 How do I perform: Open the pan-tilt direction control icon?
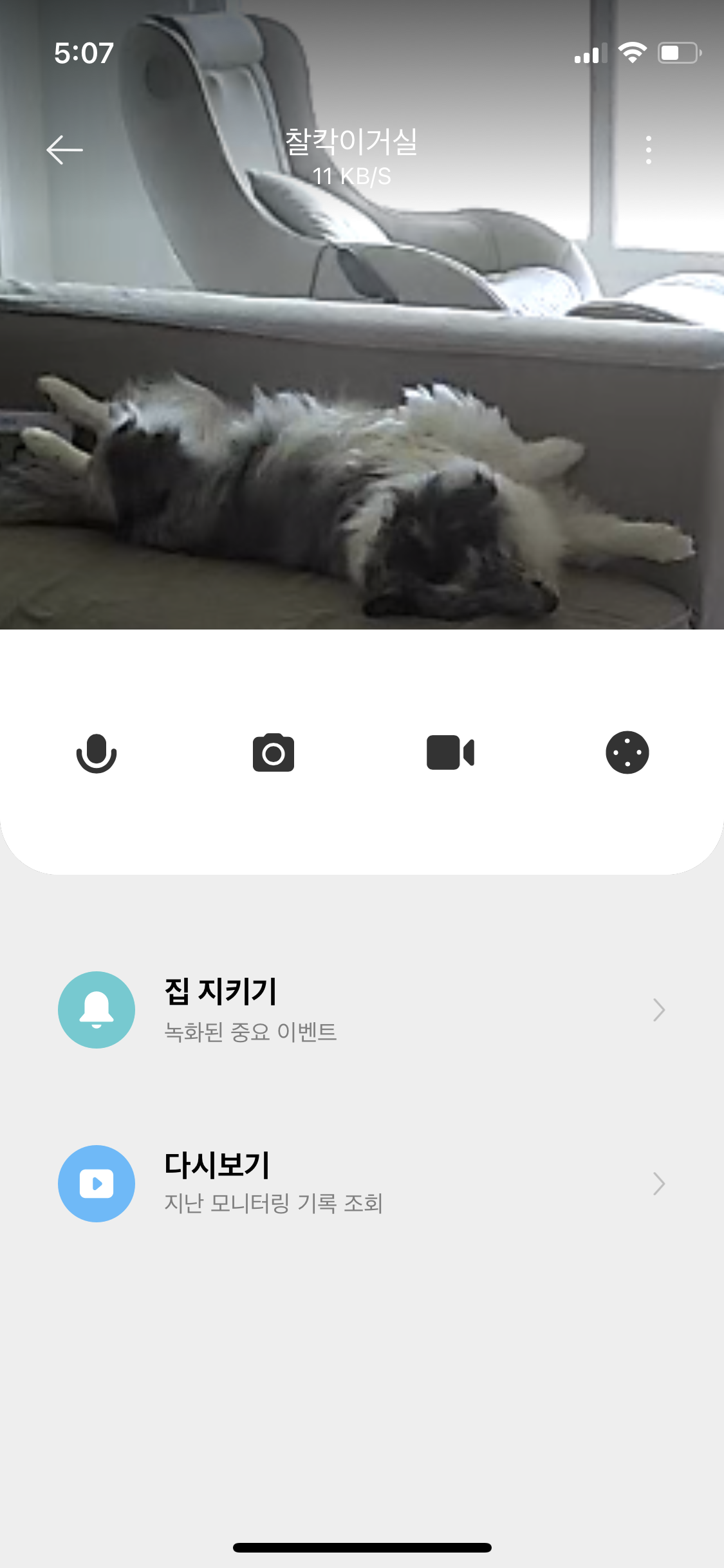pos(627,753)
